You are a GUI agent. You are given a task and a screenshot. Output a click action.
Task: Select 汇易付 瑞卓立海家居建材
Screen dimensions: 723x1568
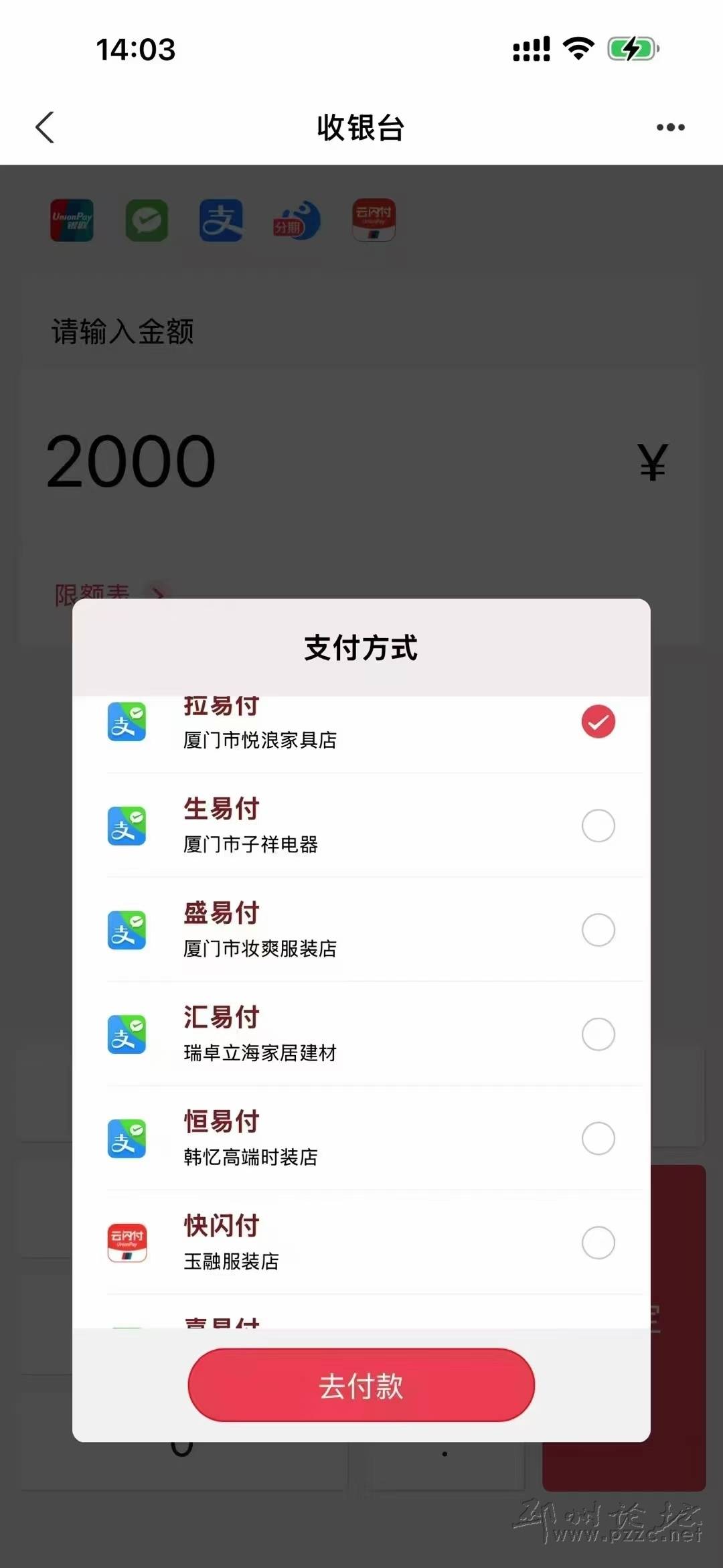pyautogui.click(x=361, y=1034)
